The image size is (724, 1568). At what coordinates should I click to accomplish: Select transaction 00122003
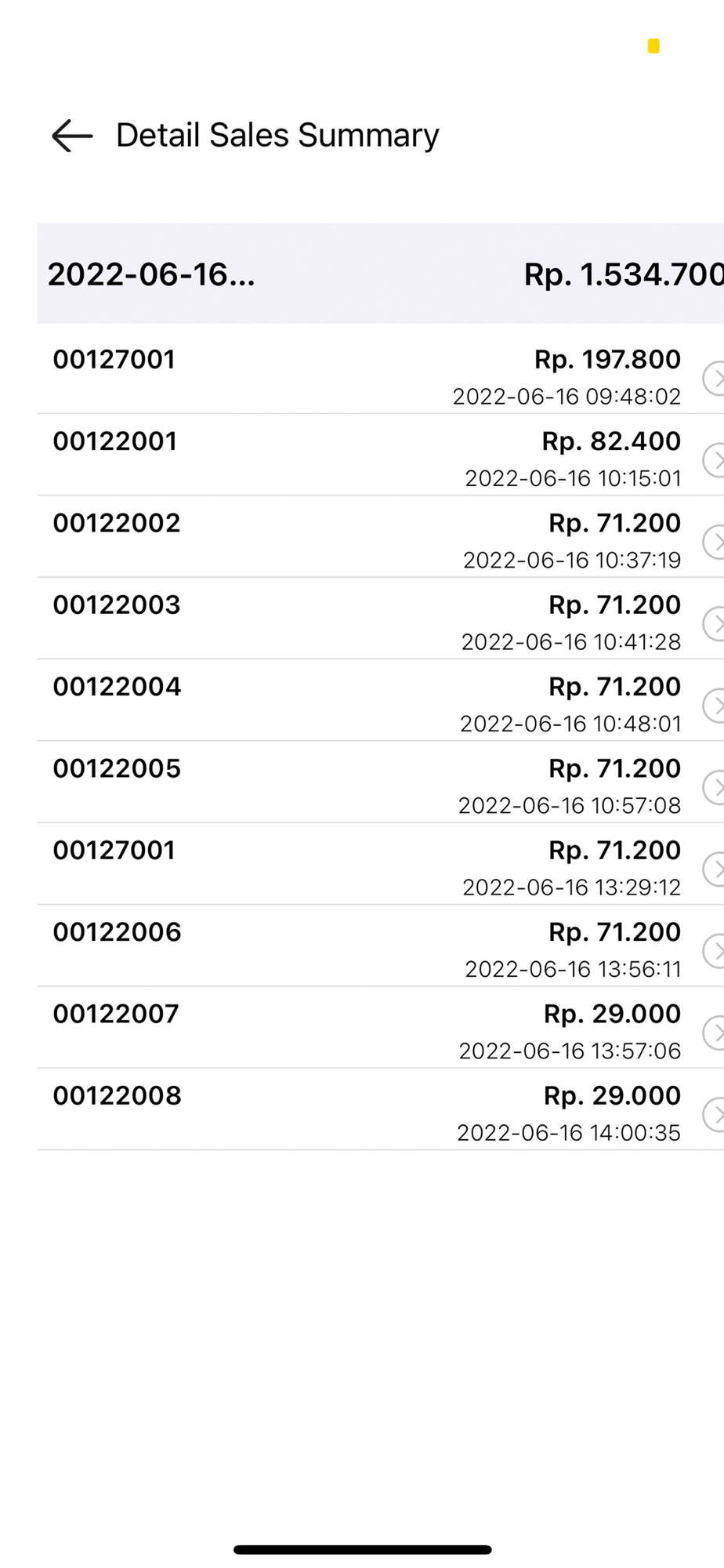(381, 618)
